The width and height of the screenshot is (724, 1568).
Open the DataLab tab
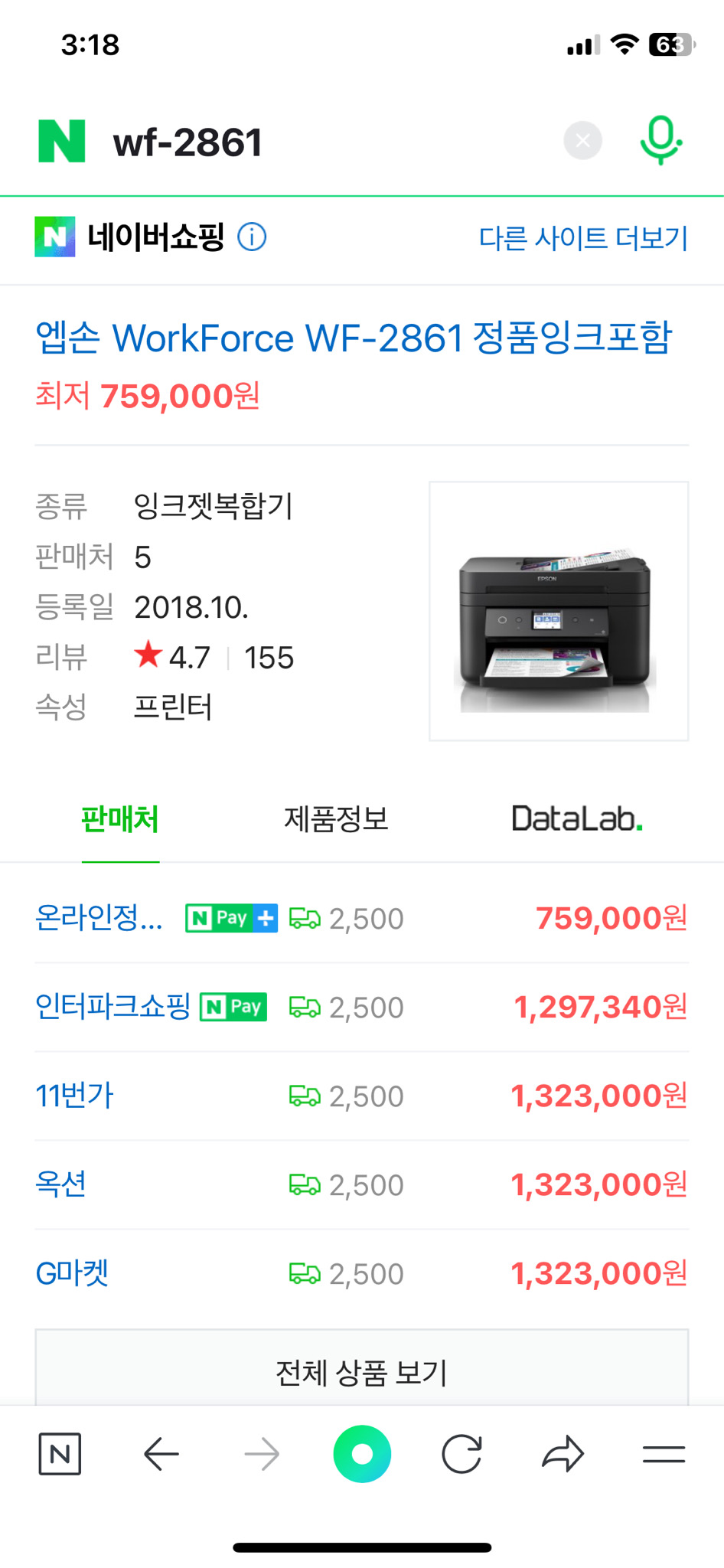pyautogui.click(x=578, y=818)
